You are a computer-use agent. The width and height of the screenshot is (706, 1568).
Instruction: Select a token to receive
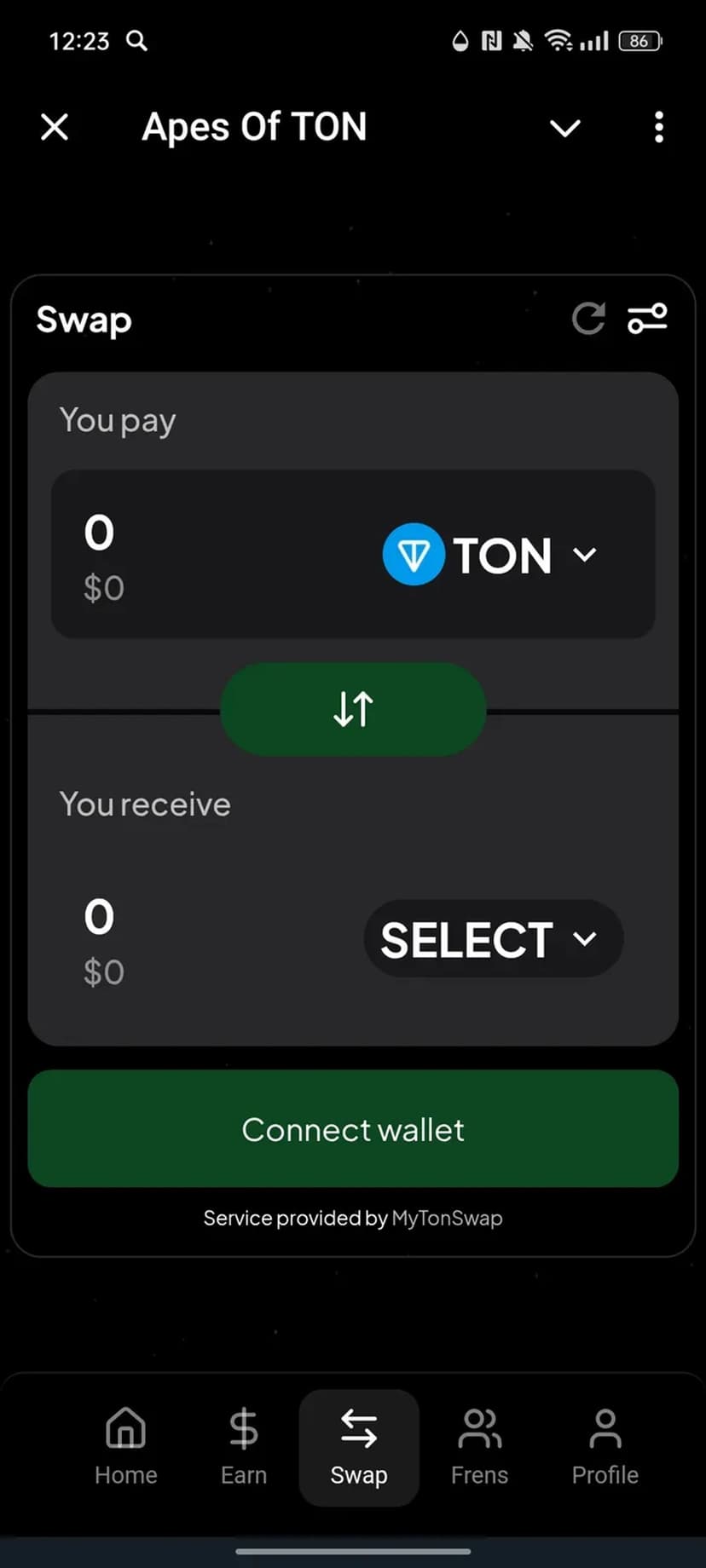493,939
